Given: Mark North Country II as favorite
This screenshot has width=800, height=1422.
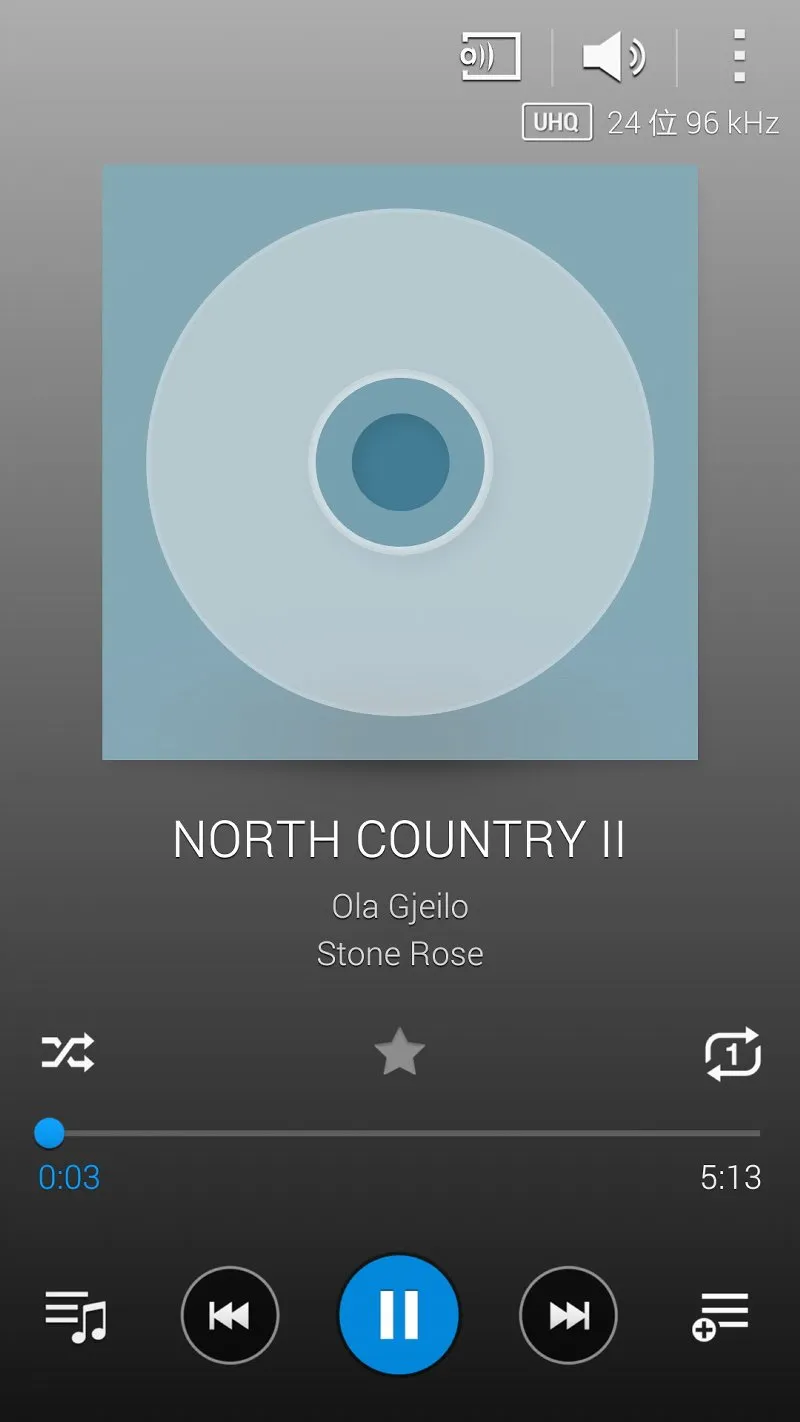Looking at the screenshot, I should 399,1053.
